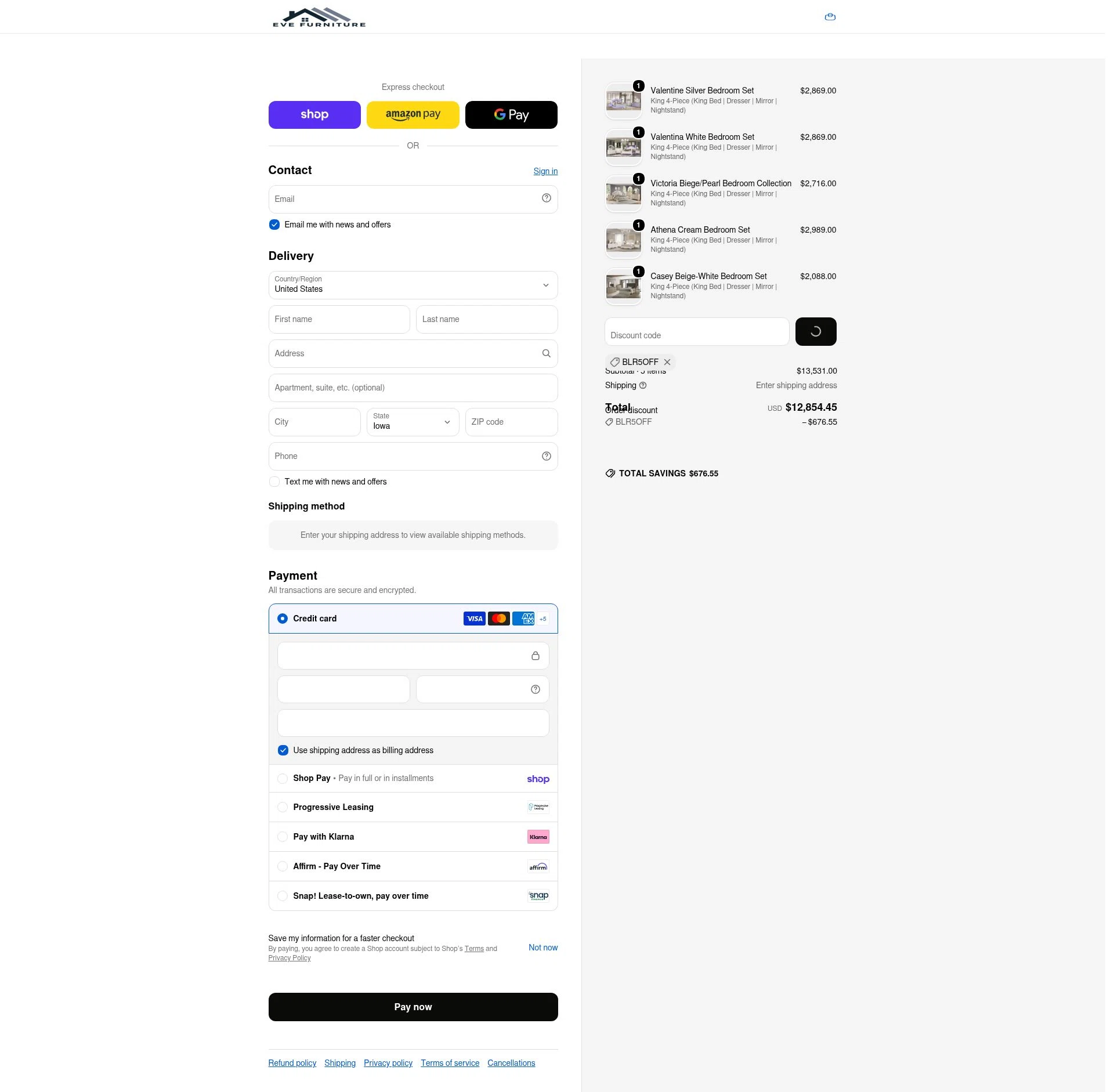Enable Text me with news and offers
The height and width of the screenshot is (1092, 1114).
(274, 482)
